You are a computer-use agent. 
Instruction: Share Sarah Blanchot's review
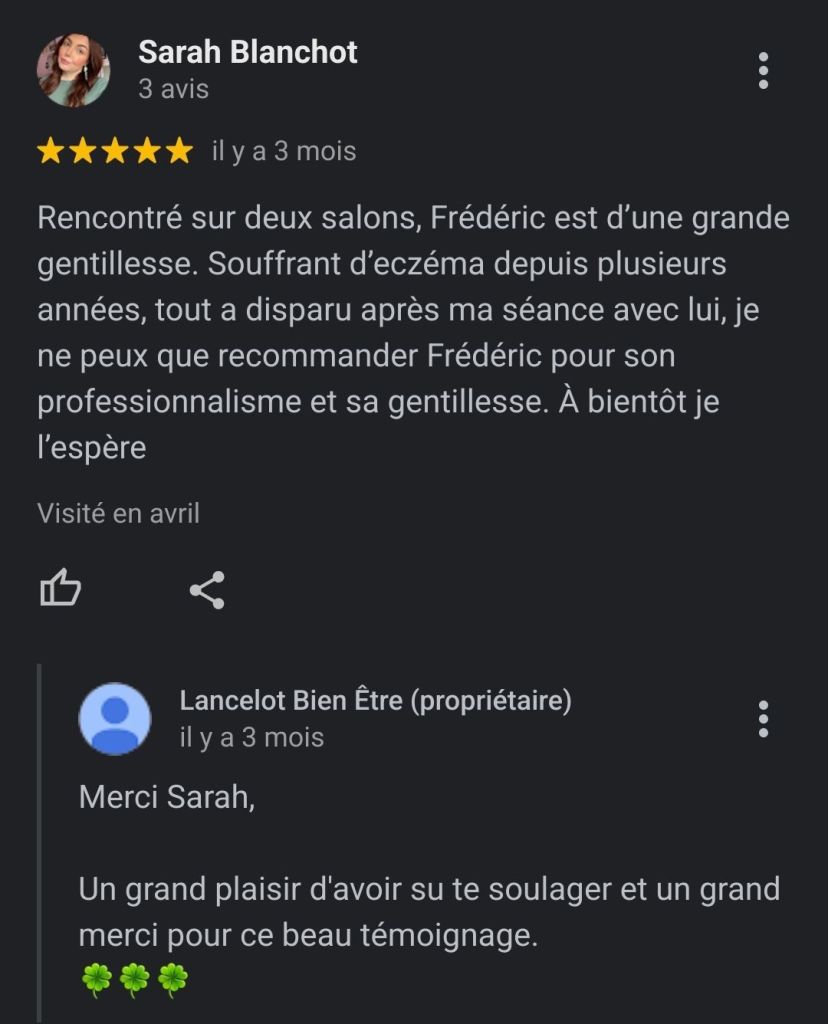[x=207, y=590]
